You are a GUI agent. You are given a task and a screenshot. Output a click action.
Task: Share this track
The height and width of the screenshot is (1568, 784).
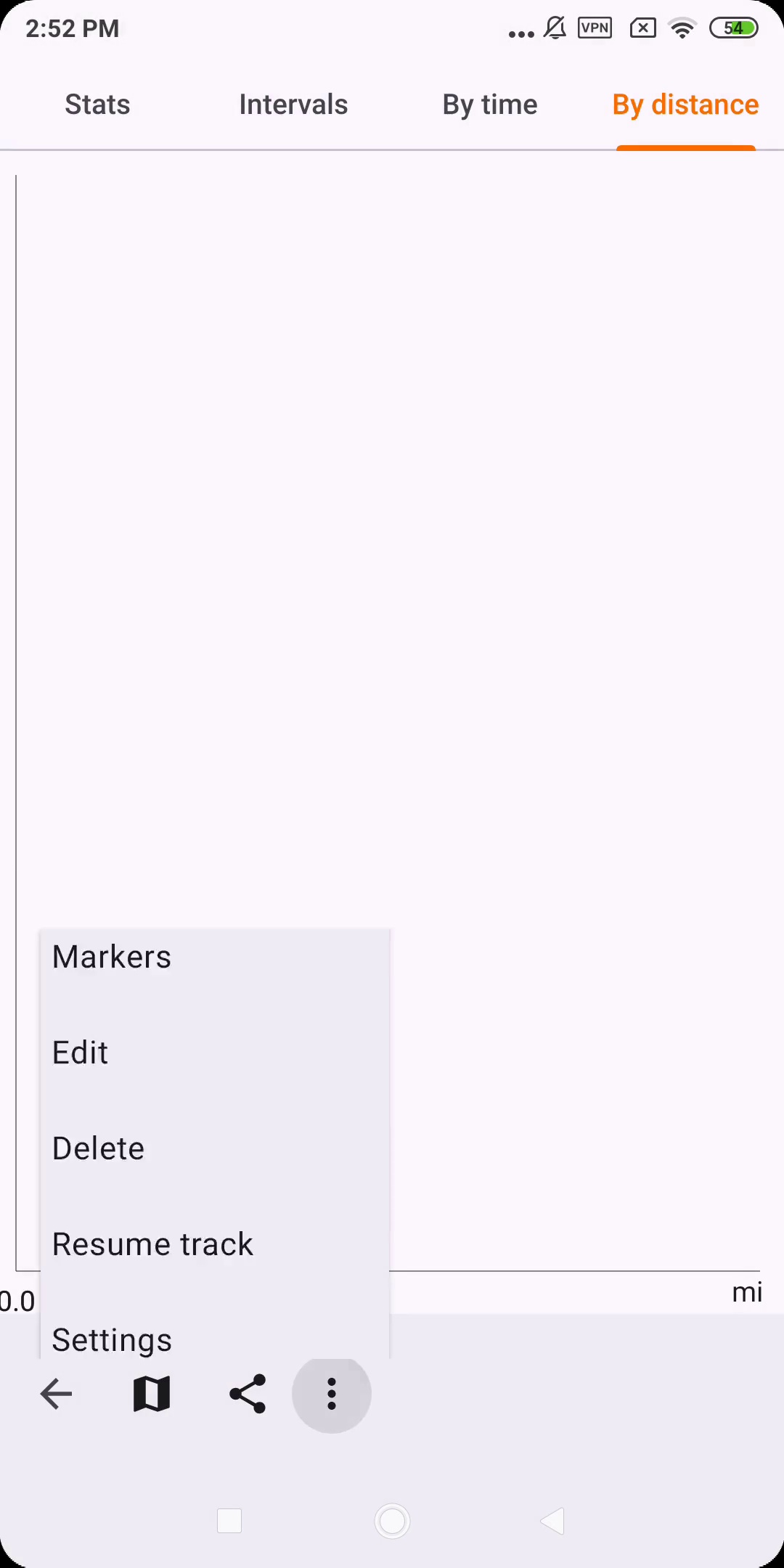click(x=248, y=1394)
